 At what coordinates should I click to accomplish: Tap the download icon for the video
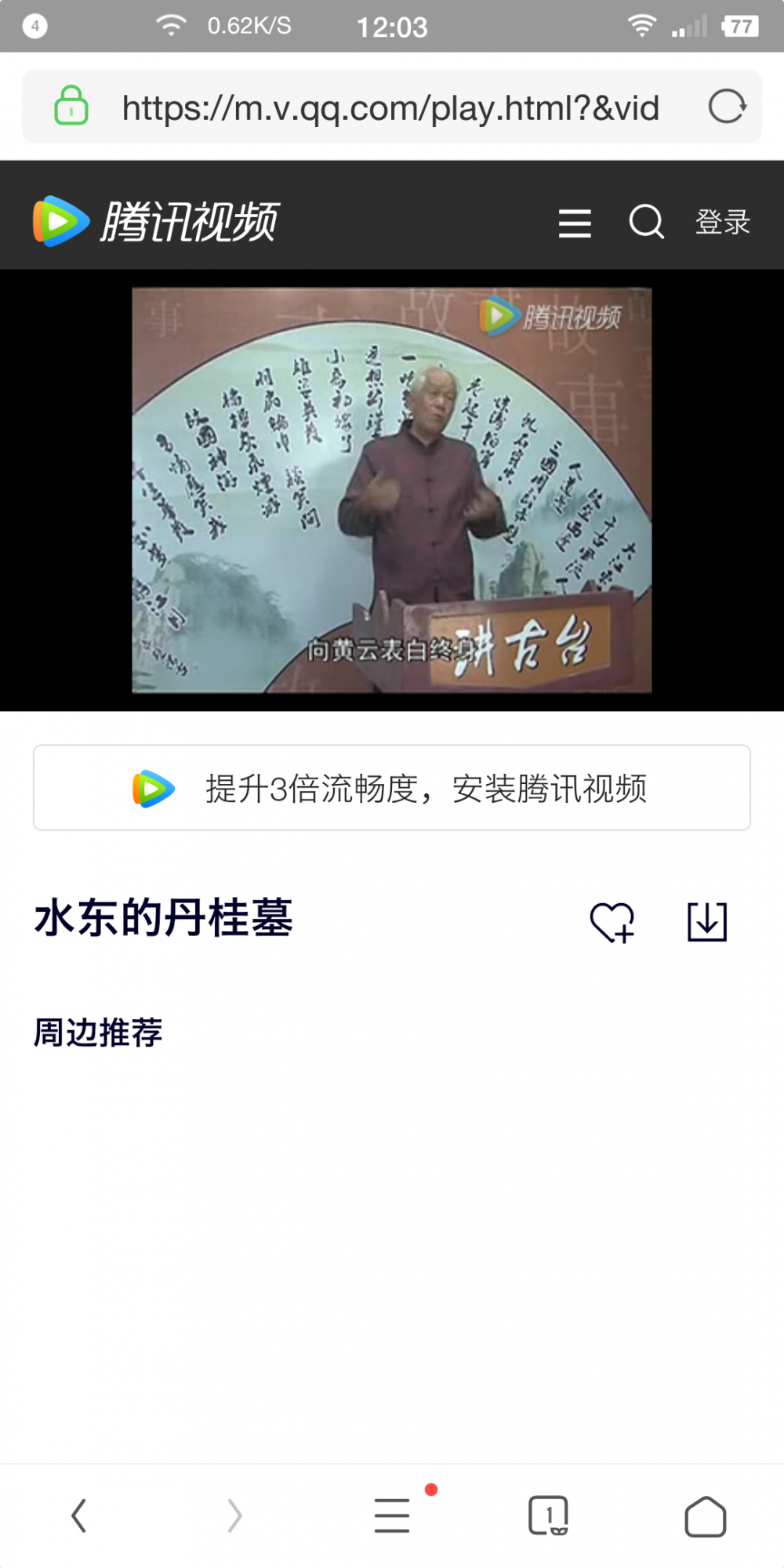pyautogui.click(x=705, y=923)
